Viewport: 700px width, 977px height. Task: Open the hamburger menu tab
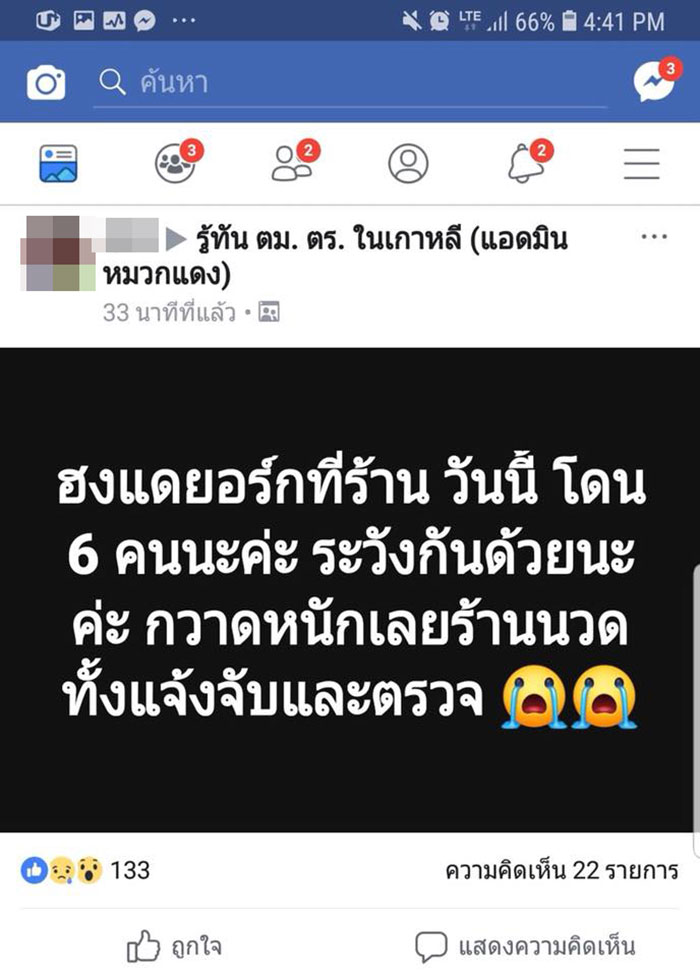[642, 163]
